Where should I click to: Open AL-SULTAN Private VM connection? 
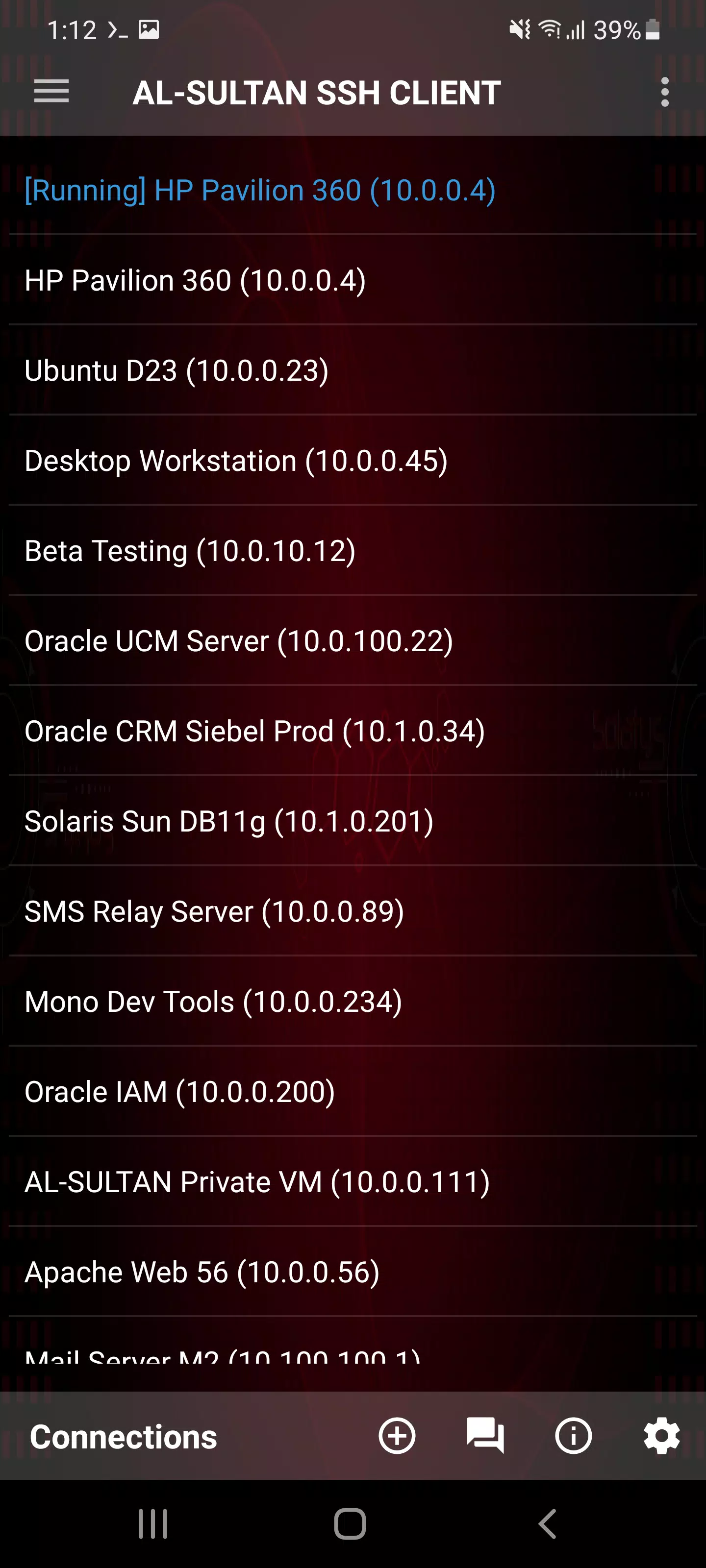(353, 1181)
